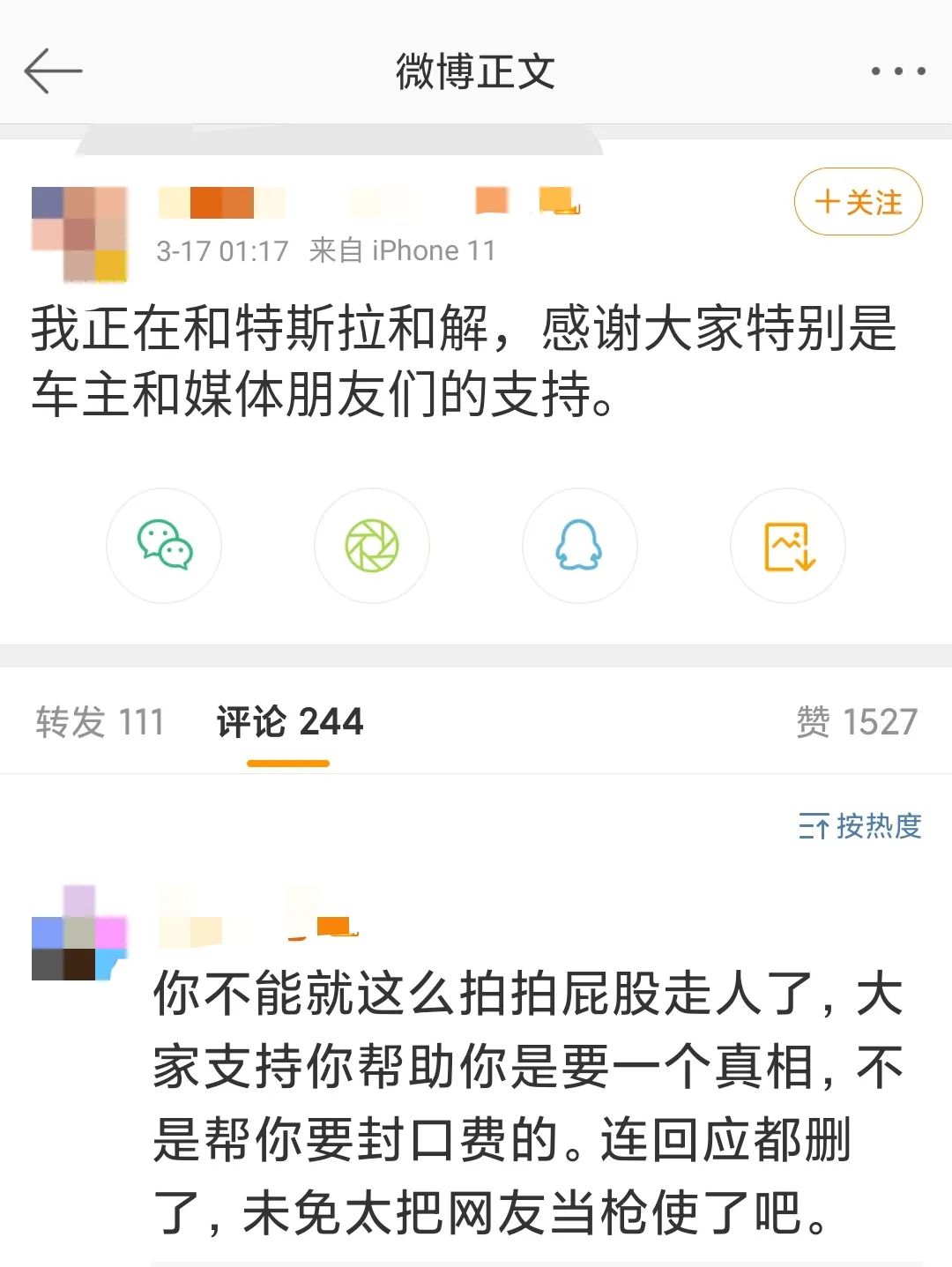The width and height of the screenshot is (952, 1267).
Task: Share the post to QQ
Action: [x=579, y=546]
